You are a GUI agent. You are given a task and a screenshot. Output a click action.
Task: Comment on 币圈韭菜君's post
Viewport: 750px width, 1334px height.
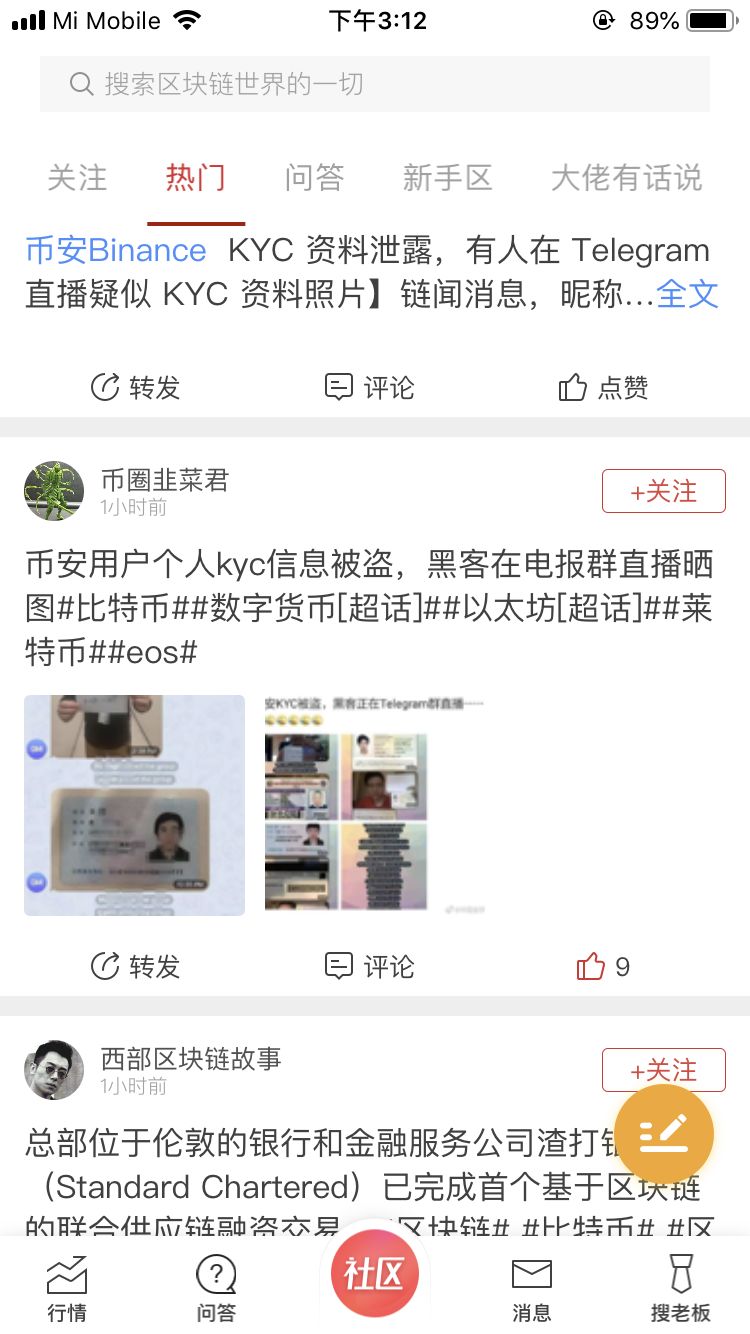[x=369, y=966]
